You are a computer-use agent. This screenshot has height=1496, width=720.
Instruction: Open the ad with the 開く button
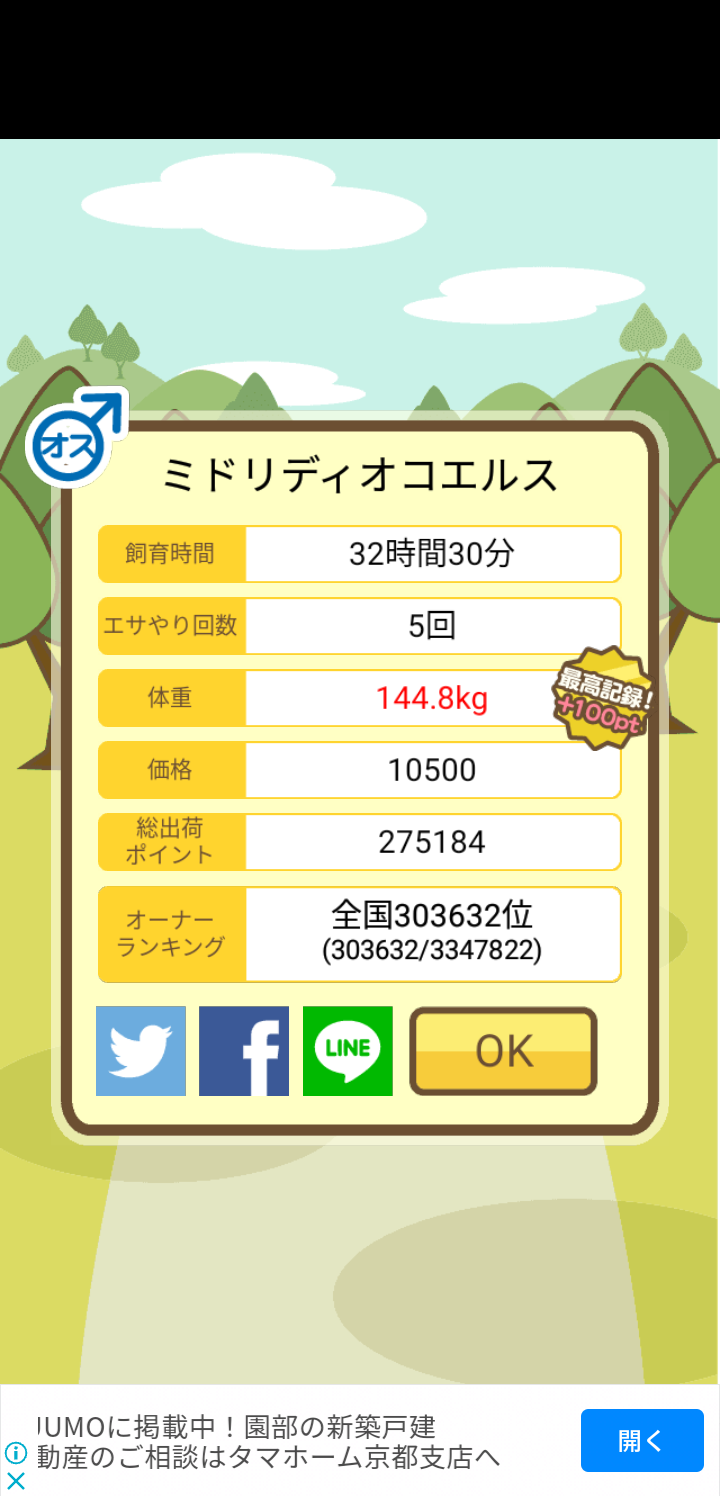641,1440
